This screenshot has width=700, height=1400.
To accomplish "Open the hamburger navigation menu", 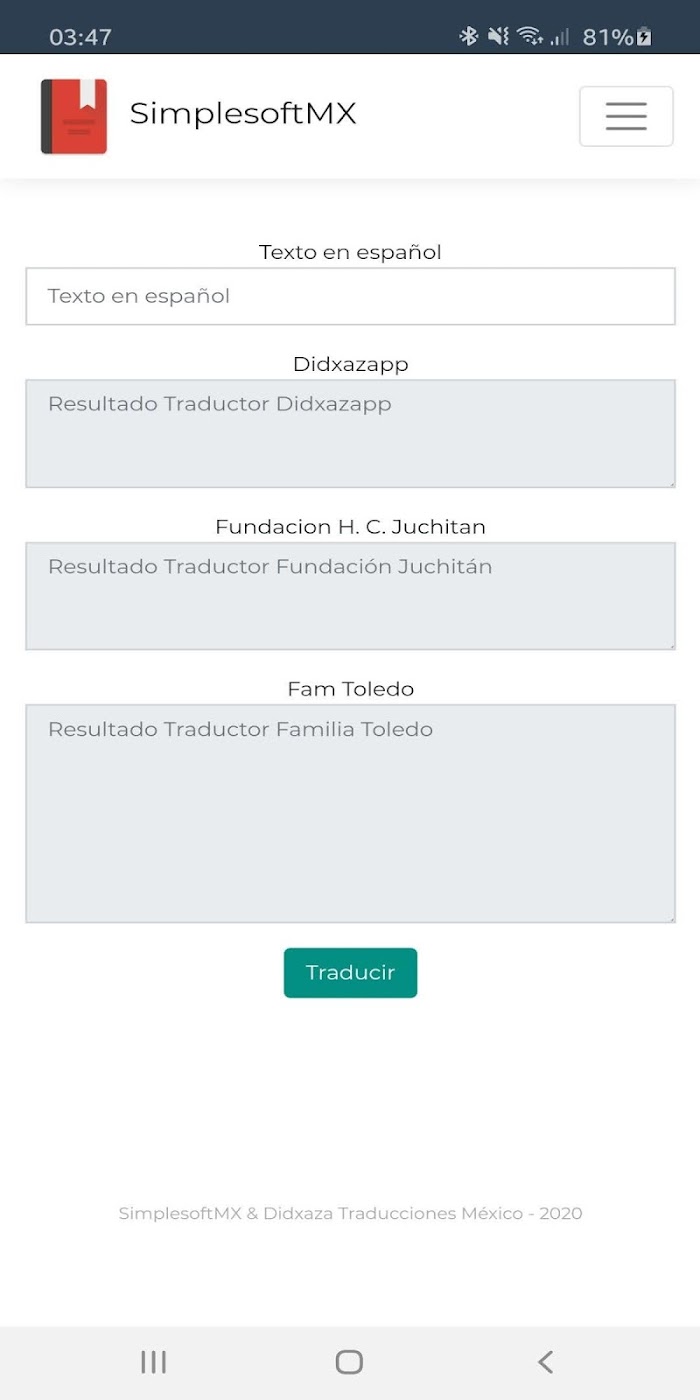I will [626, 117].
